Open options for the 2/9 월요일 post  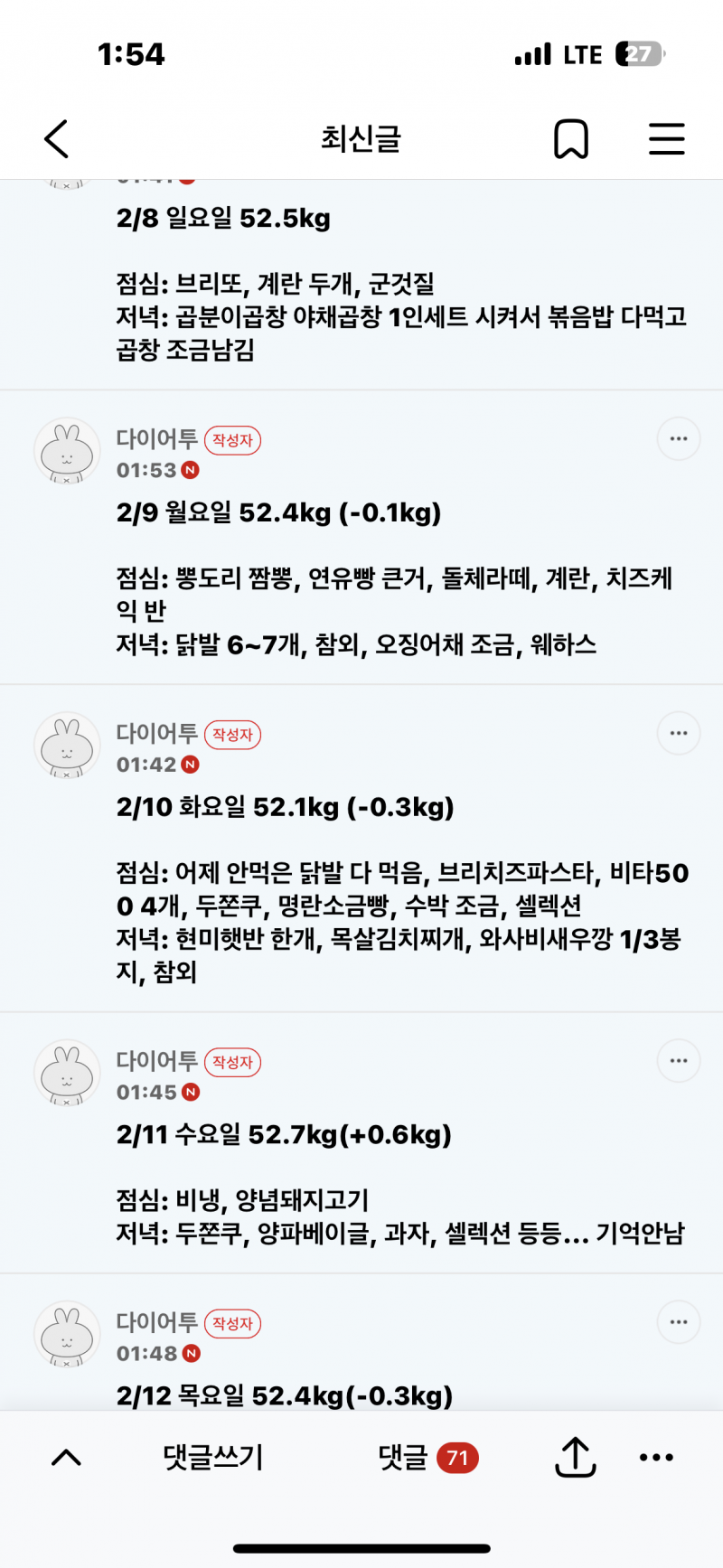pyautogui.click(x=679, y=439)
